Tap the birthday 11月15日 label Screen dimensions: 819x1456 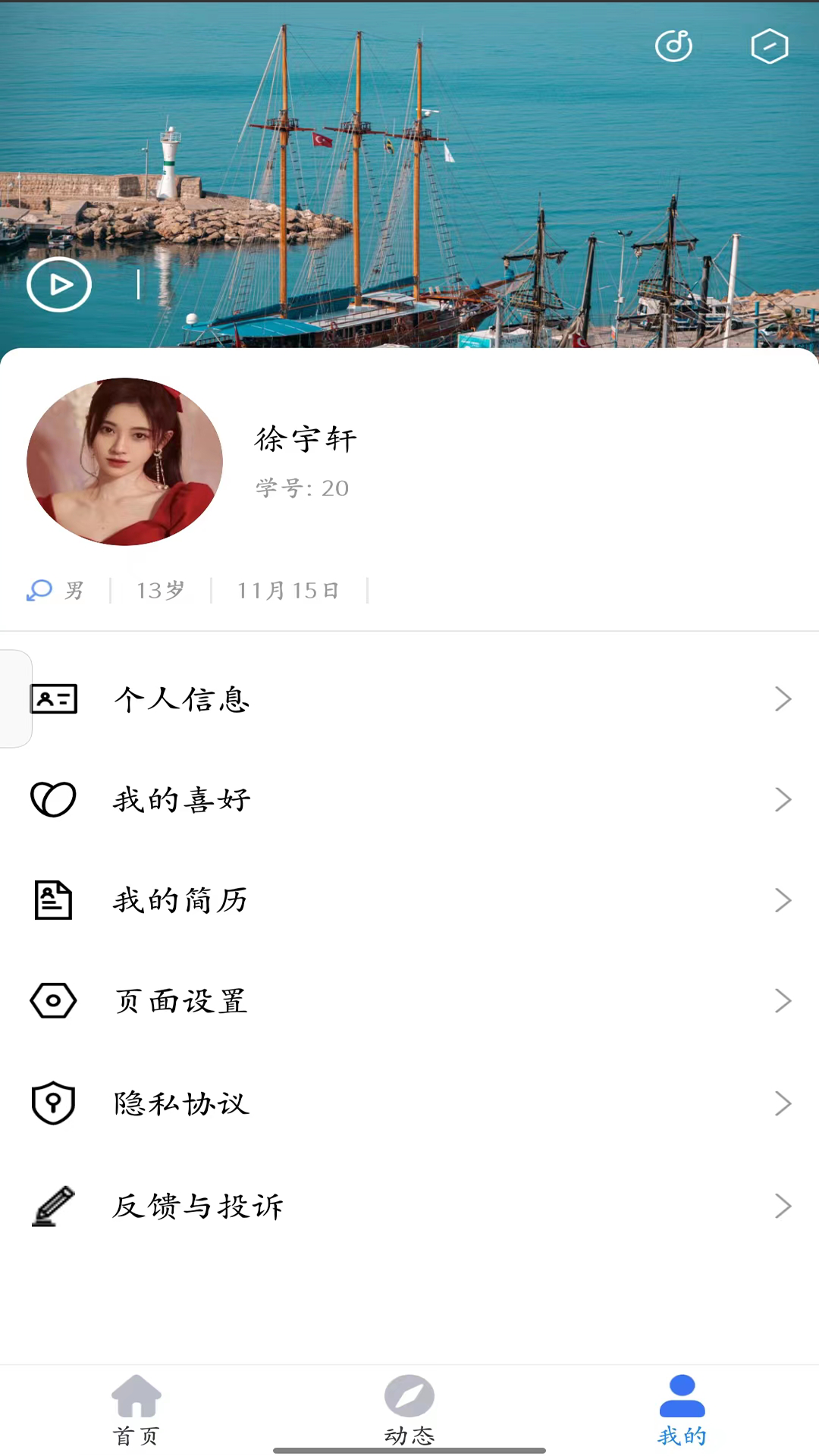coord(288,590)
